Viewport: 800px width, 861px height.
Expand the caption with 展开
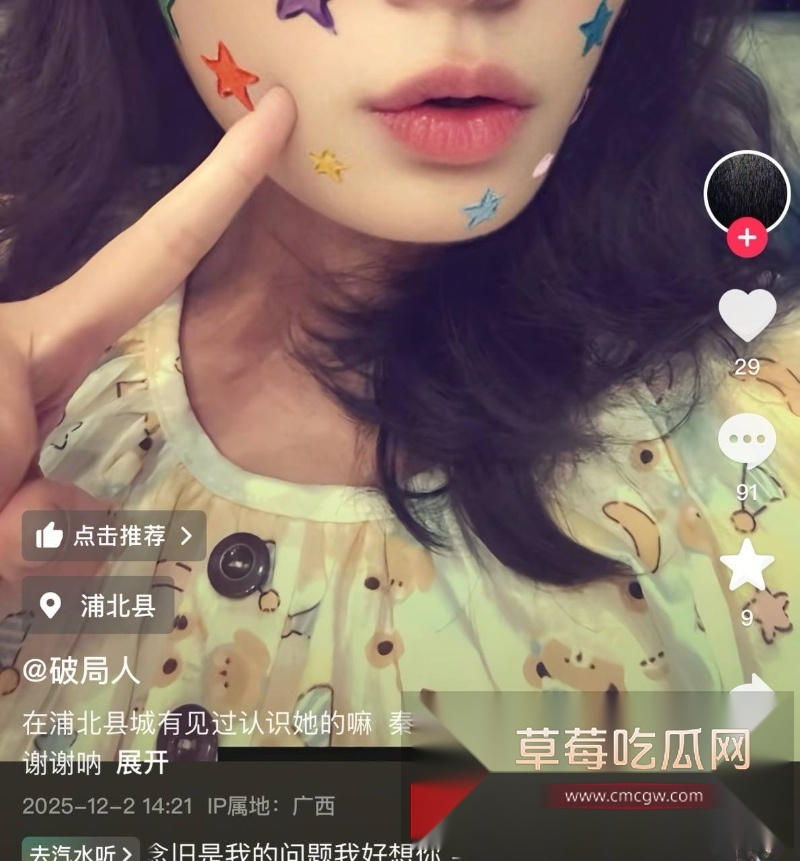(x=142, y=763)
